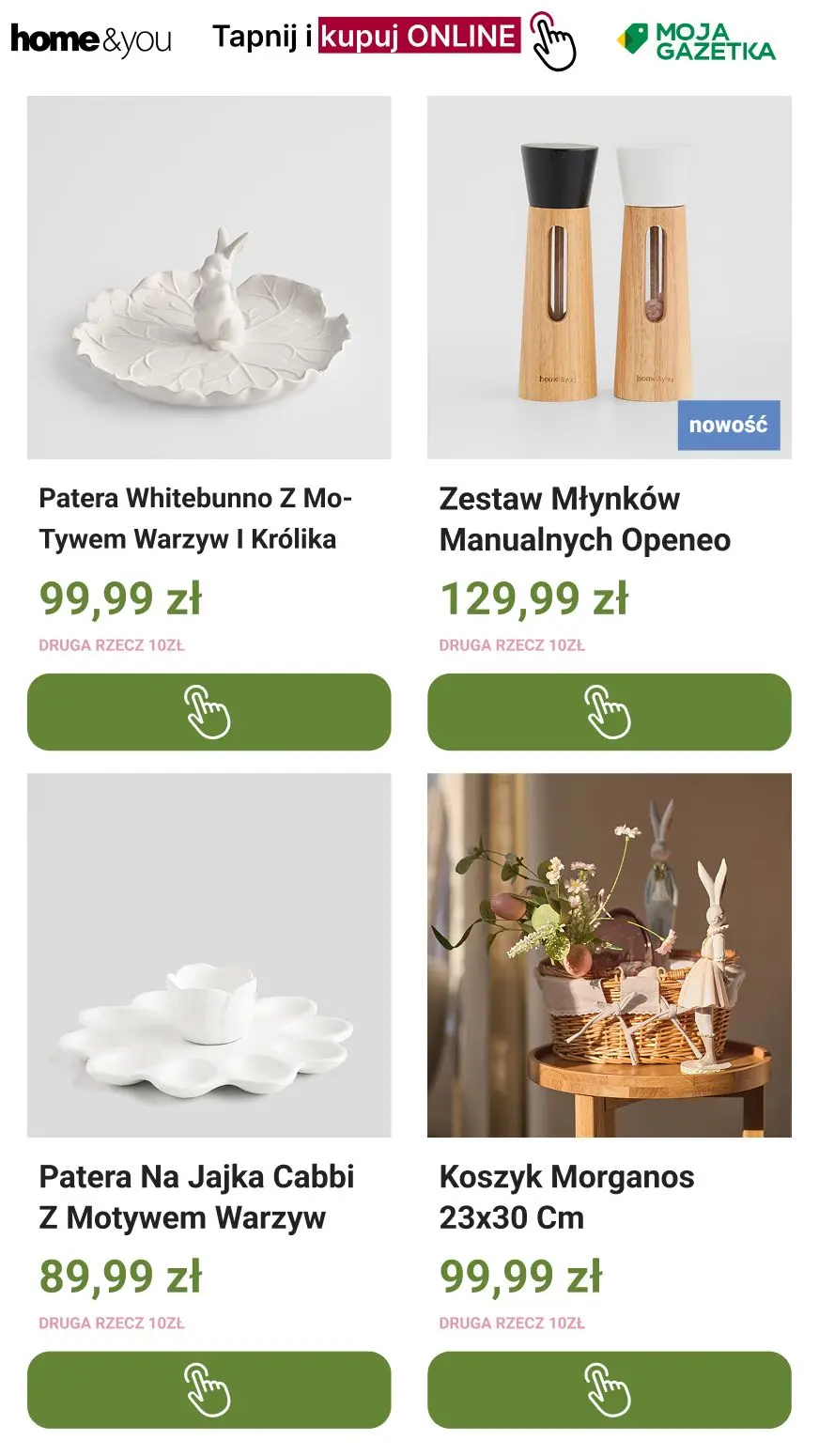Image resolution: width=819 pixels, height=1456 pixels.
Task: Tap the green buy button under Patera Whitebunno
Action: (209, 712)
